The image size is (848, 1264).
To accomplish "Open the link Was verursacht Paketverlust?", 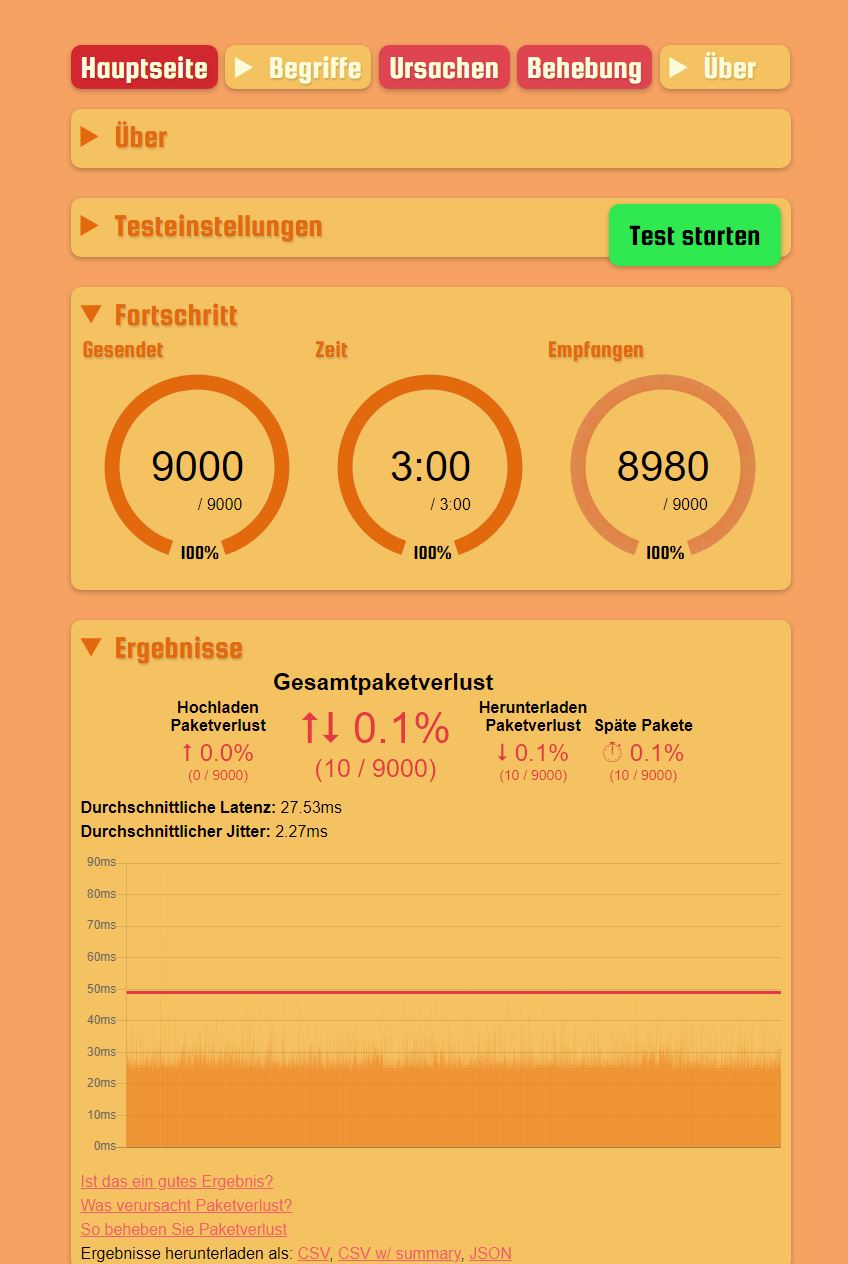I will tap(187, 1205).
